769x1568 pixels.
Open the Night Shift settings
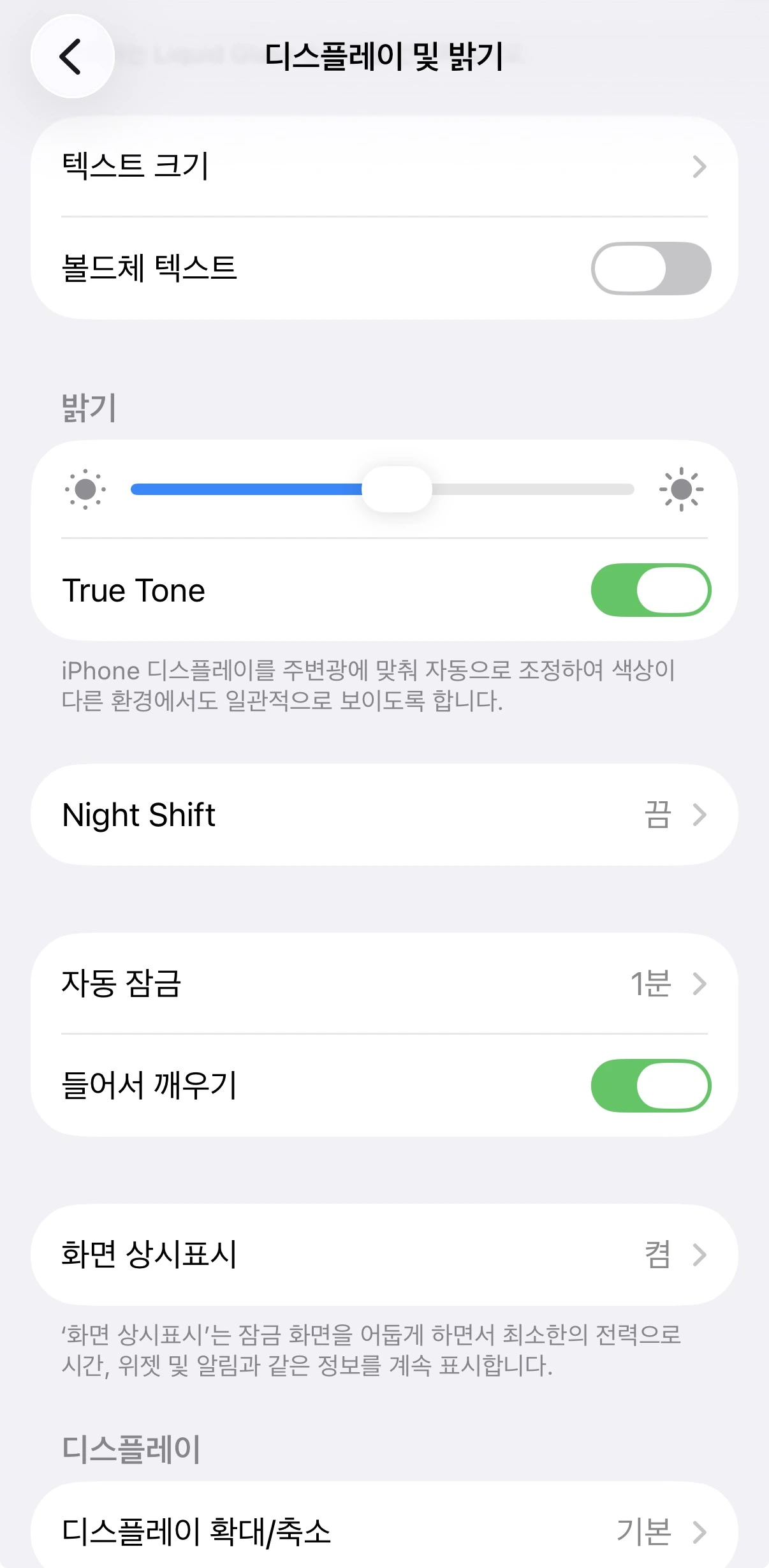pos(383,814)
